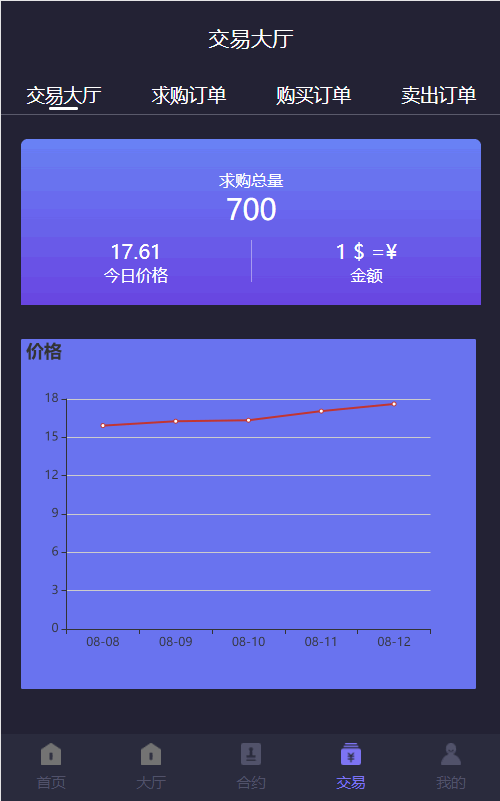Select the 卖出订单 tab
This screenshot has width=500, height=801.
click(x=439, y=96)
